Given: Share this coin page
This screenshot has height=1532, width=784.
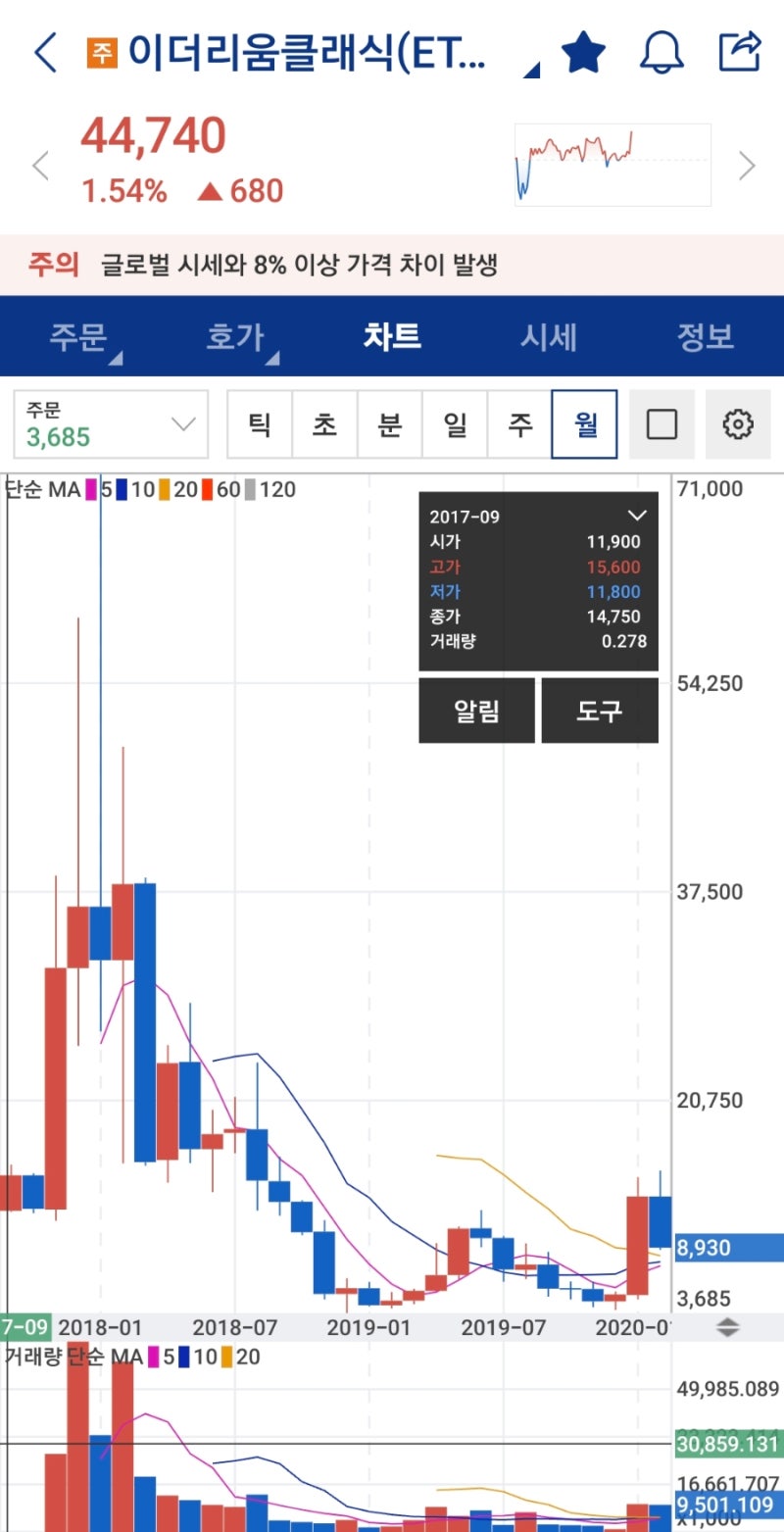Looking at the screenshot, I should coord(740,52).
